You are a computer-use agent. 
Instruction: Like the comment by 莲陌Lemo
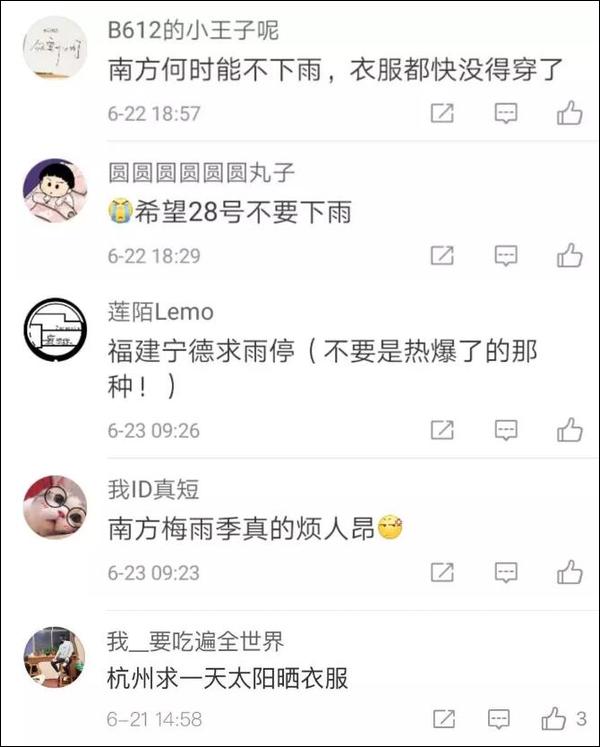(x=569, y=430)
